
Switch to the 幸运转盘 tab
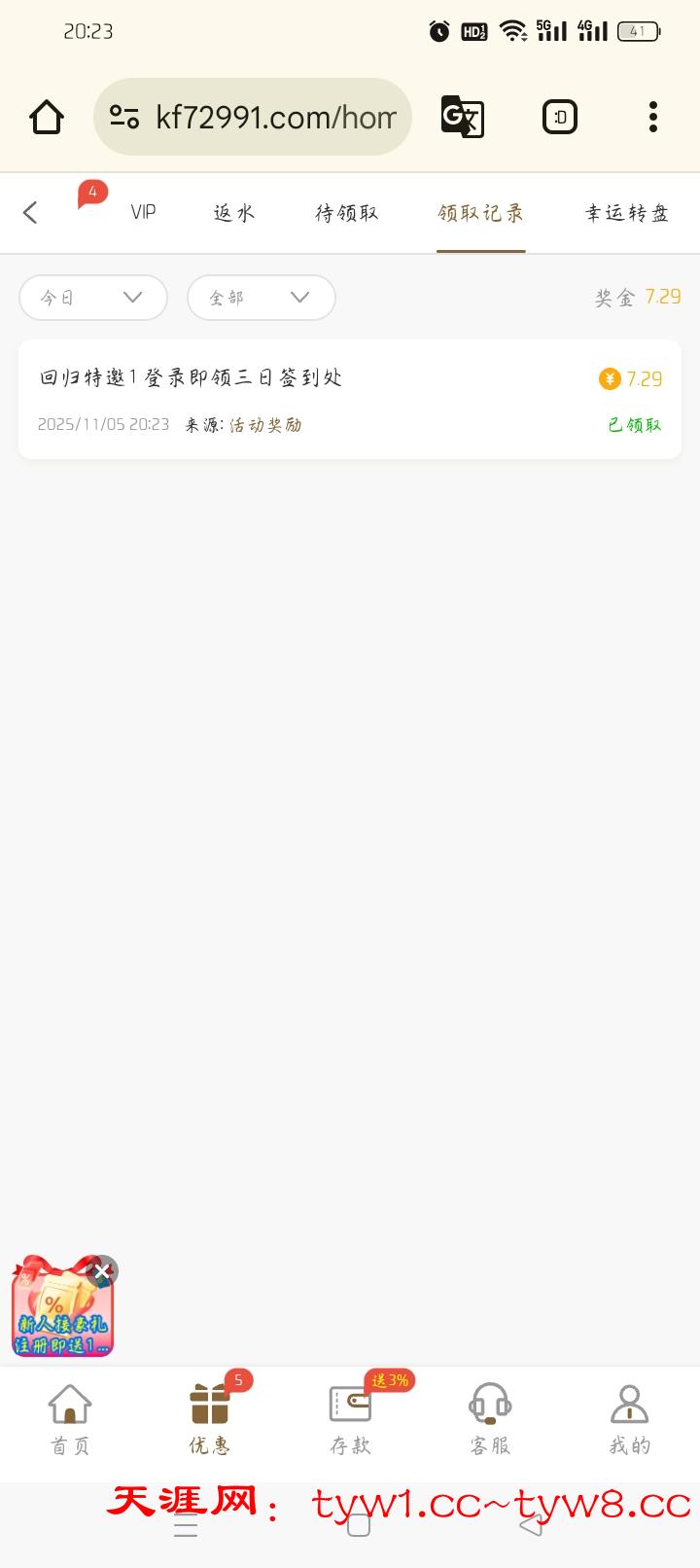pyautogui.click(x=627, y=213)
